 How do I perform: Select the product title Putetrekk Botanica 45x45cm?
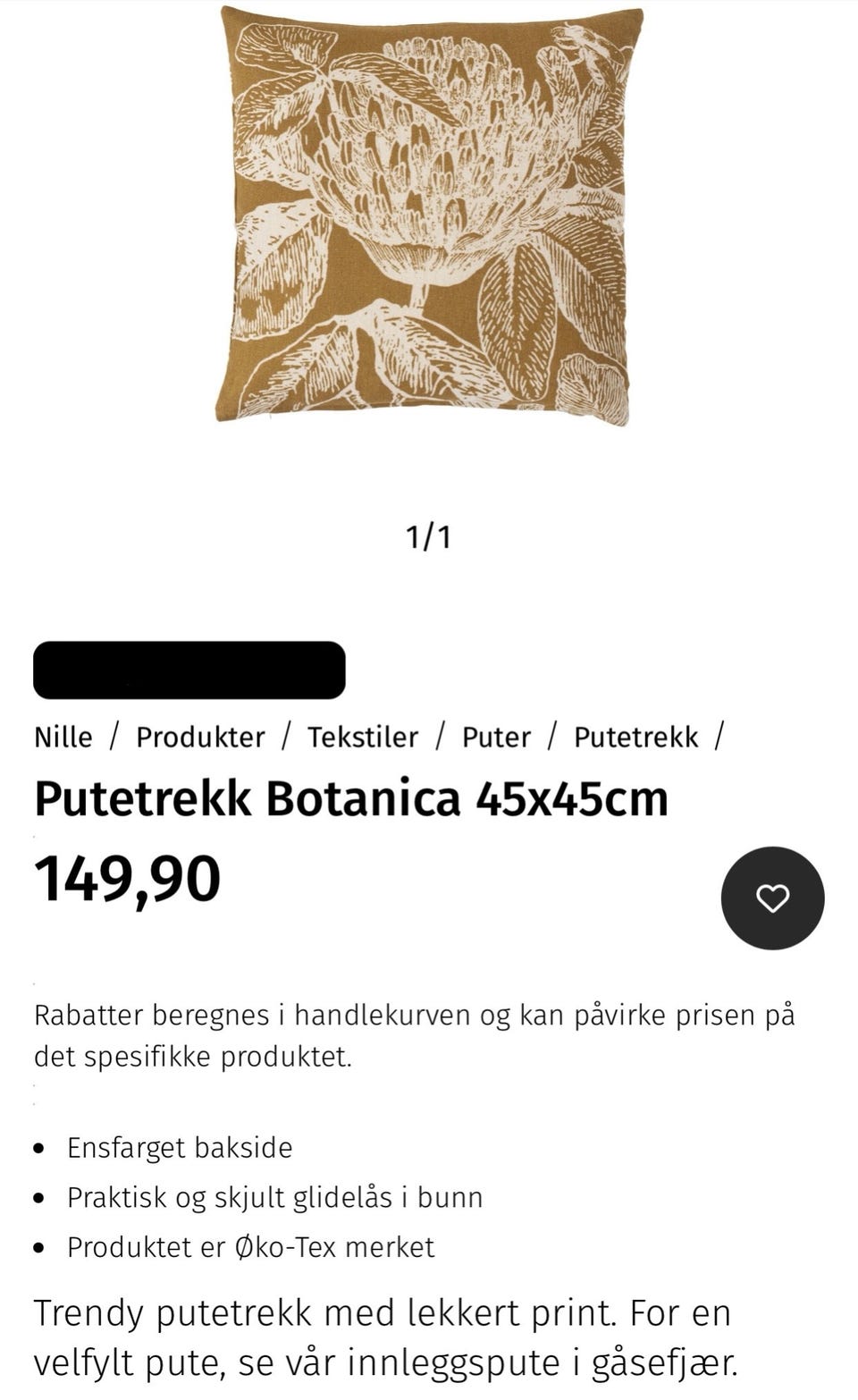351,799
